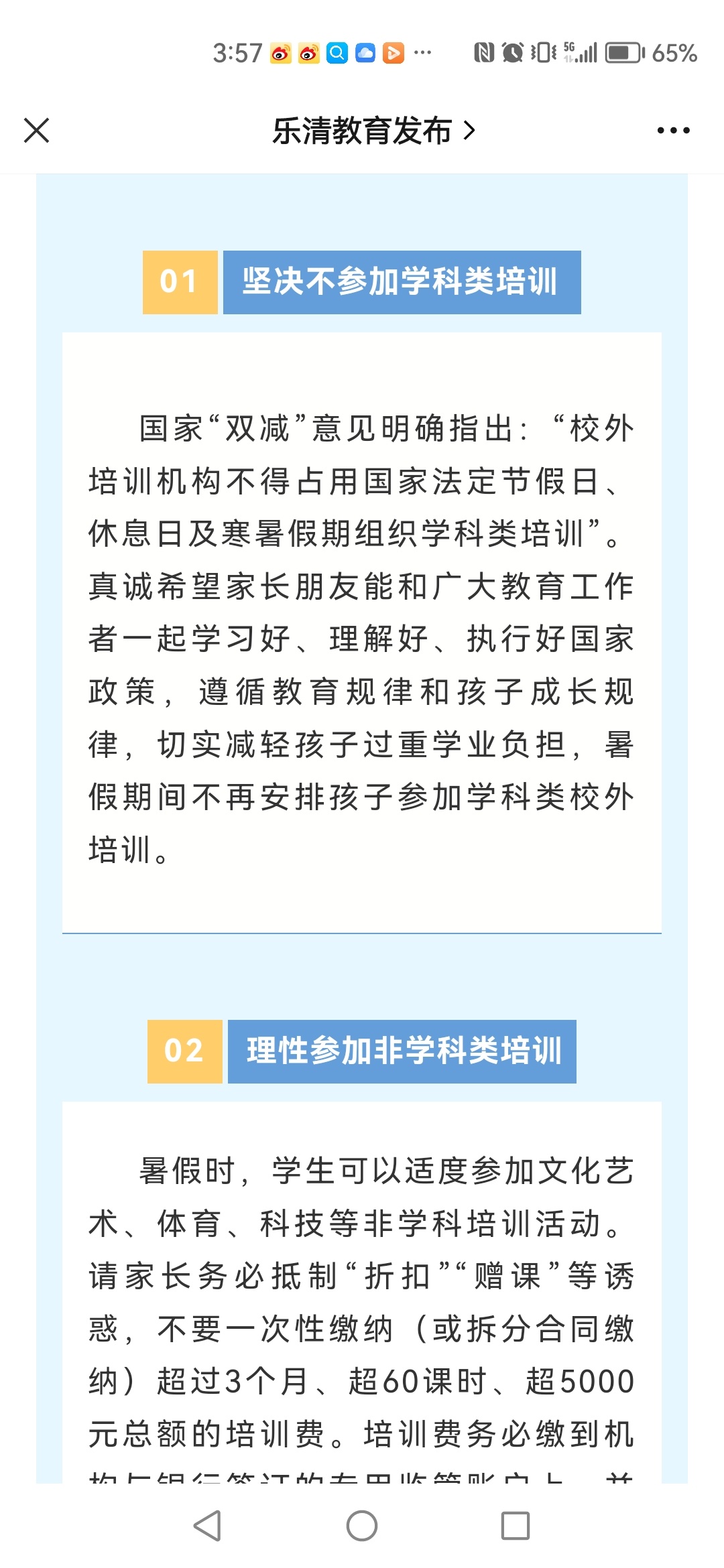Go back with the system back button
The height and width of the screenshot is (1568, 724).
coord(207,1526)
